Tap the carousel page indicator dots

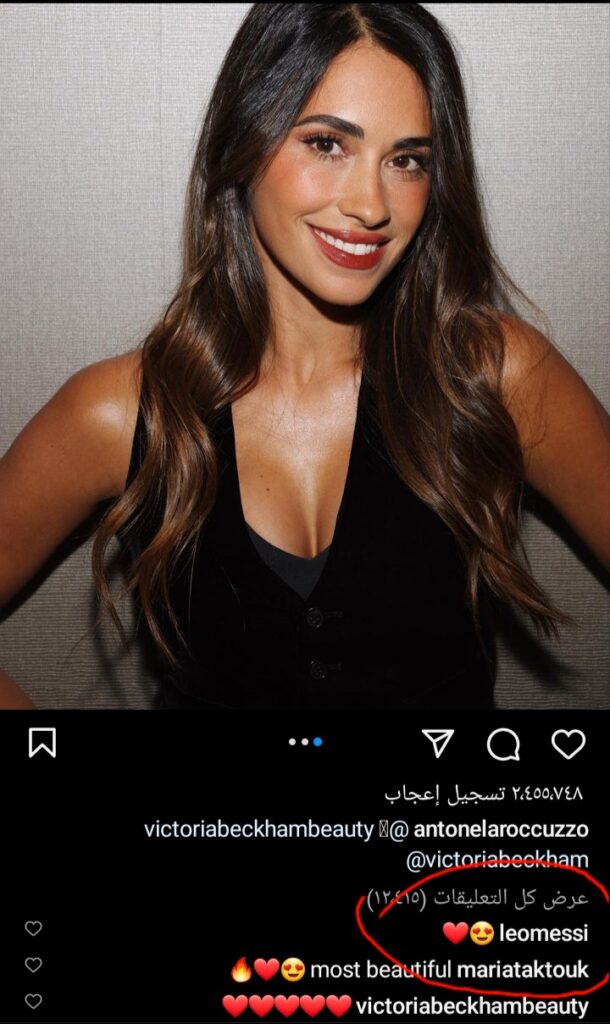(x=305, y=742)
